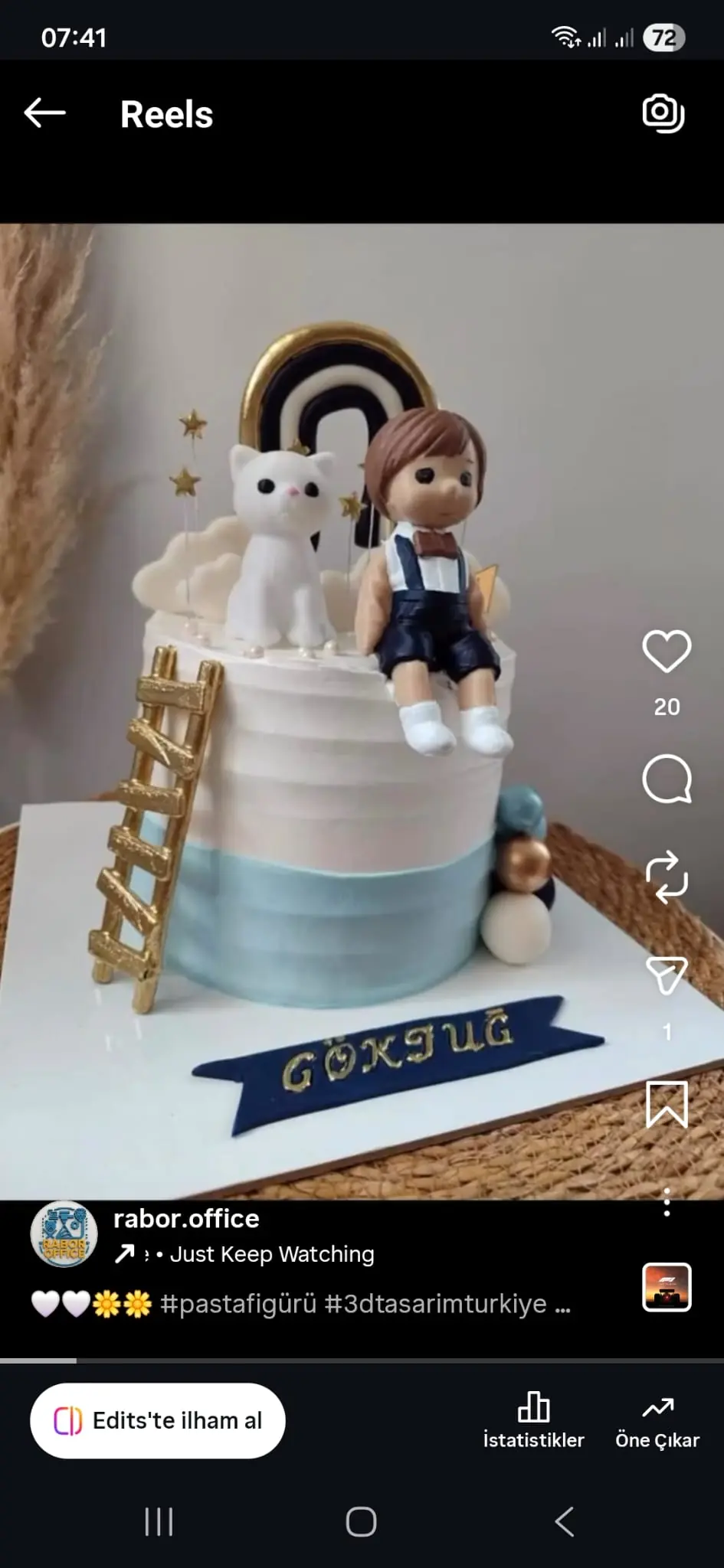The image size is (724, 1568).
Task: Save this reel with the bookmark
Action: click(x=666, y=1104)
